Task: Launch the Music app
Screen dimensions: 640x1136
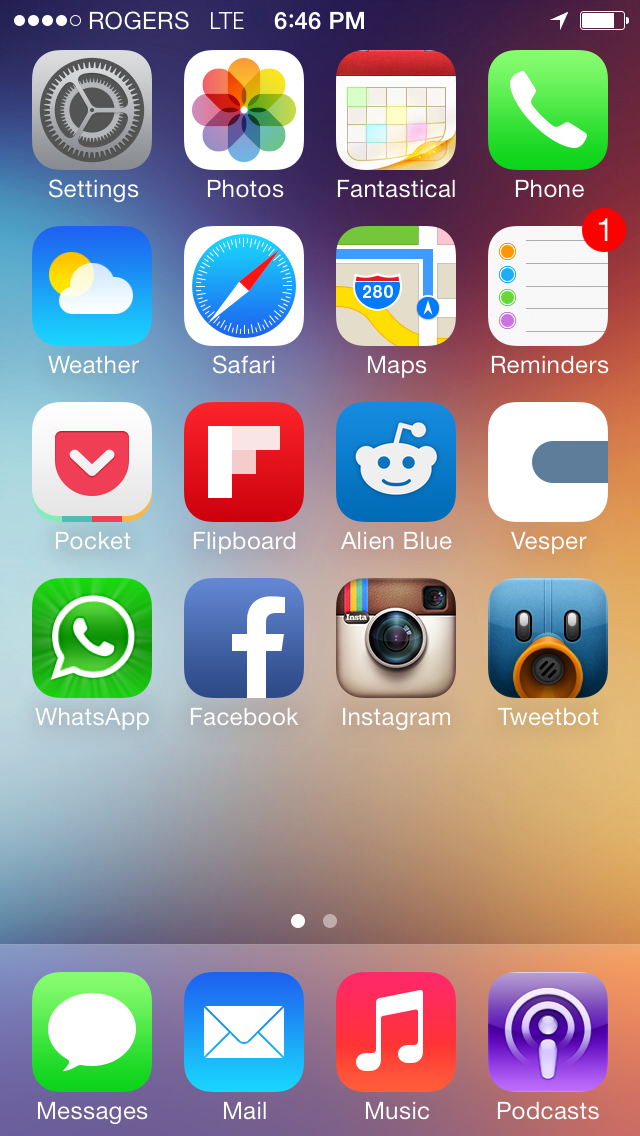Action: point(396,1032)
